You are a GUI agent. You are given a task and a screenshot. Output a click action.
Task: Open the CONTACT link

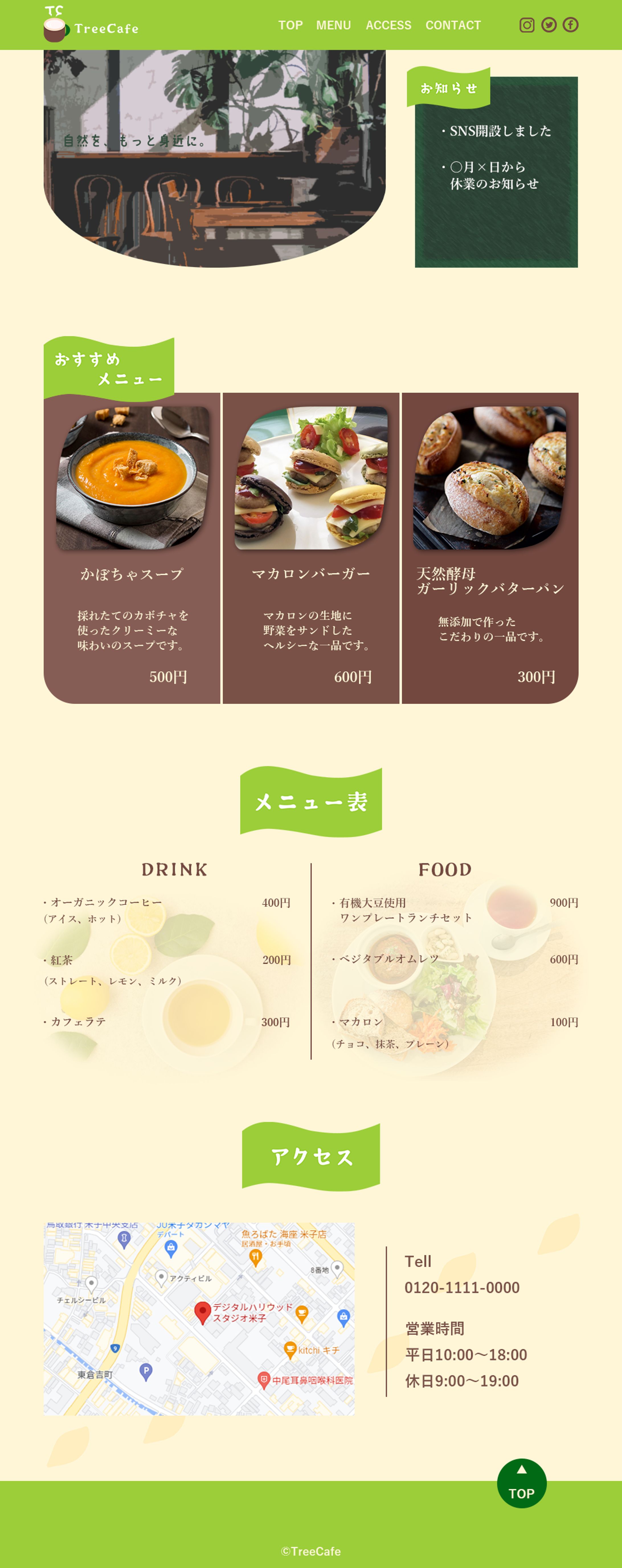[x=453, y=26]
